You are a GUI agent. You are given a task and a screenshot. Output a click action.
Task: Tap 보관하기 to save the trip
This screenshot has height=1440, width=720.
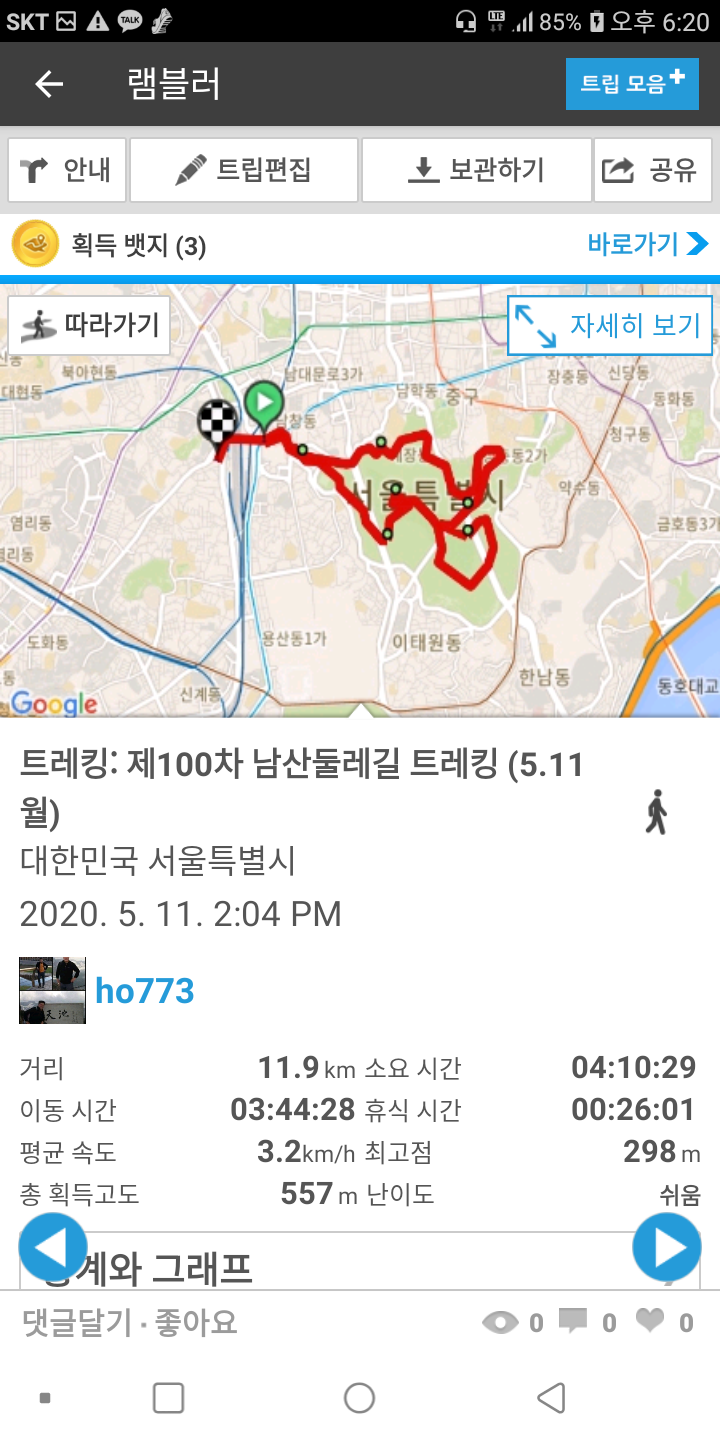coord(476,170)
